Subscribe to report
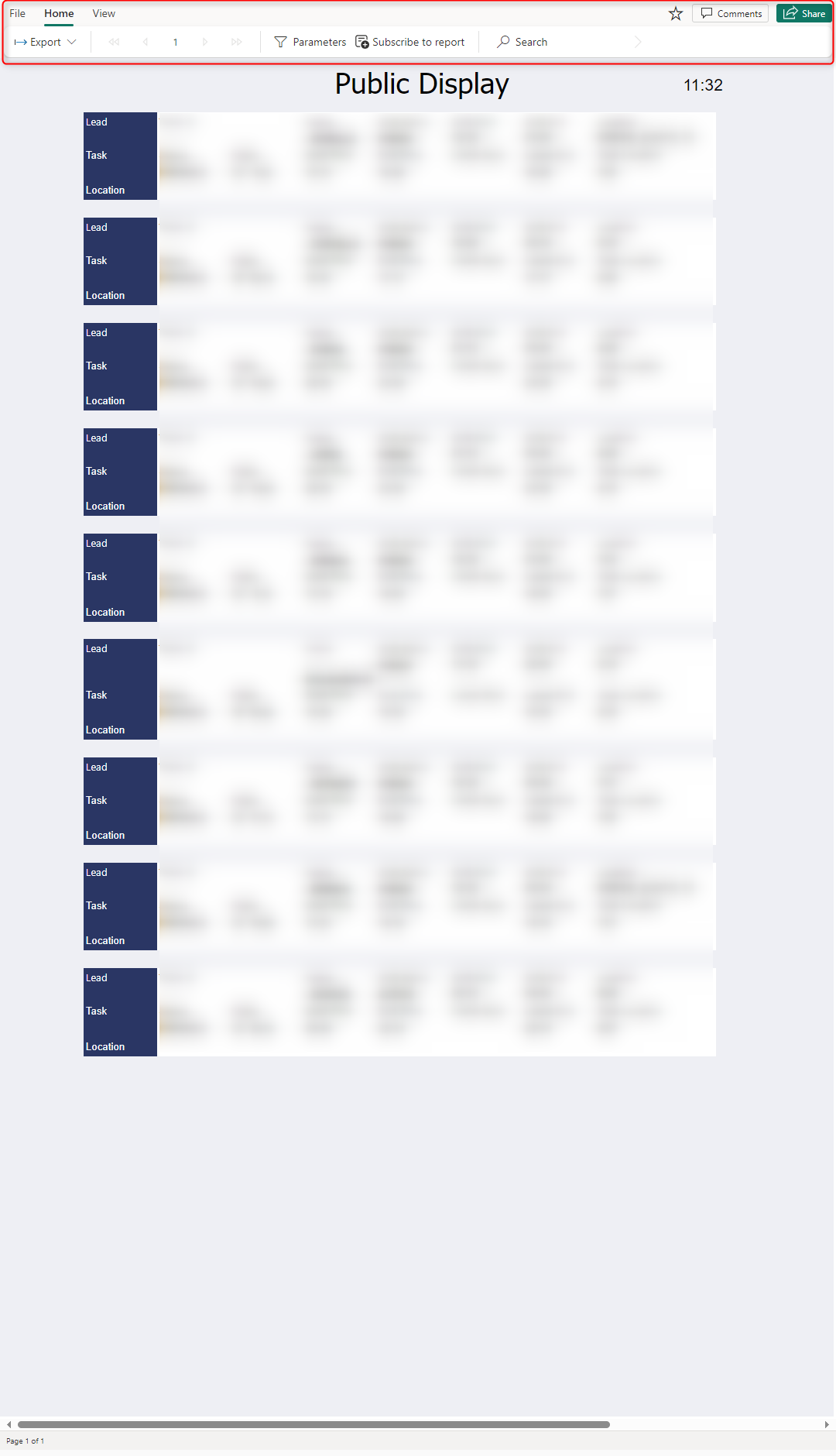 coord(410,42)
